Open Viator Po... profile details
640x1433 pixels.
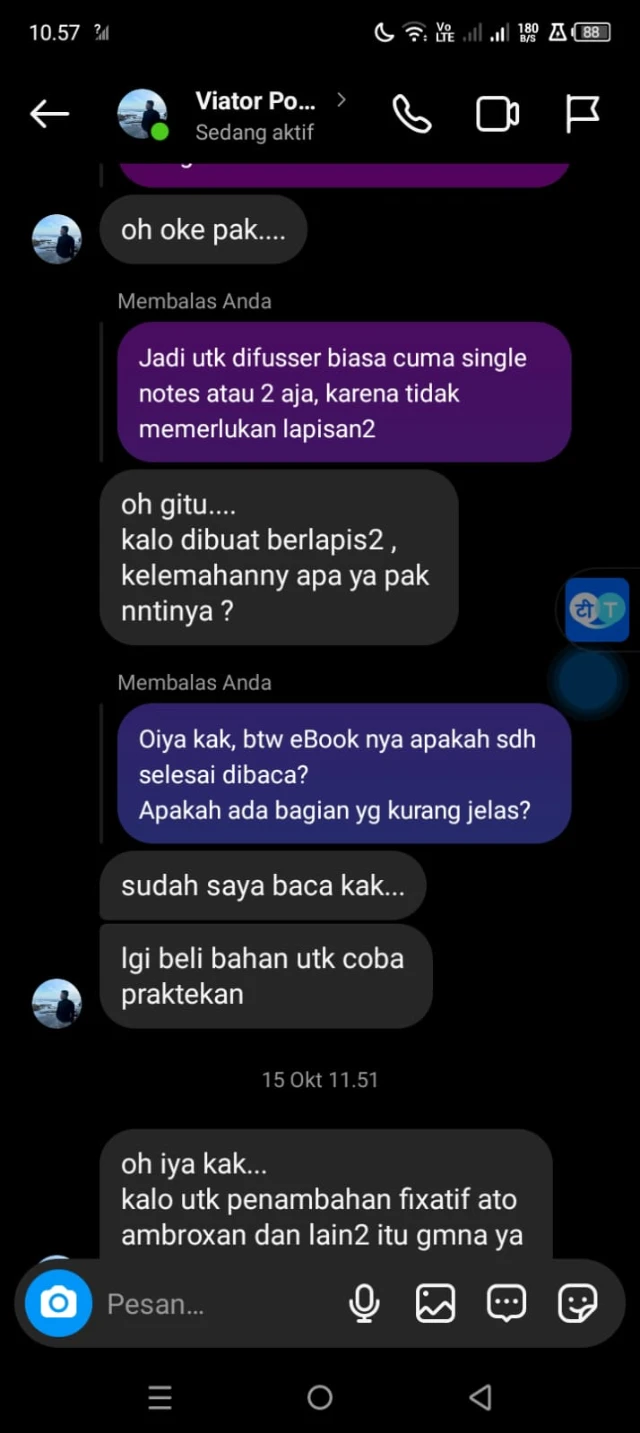(x=255, y=114)
